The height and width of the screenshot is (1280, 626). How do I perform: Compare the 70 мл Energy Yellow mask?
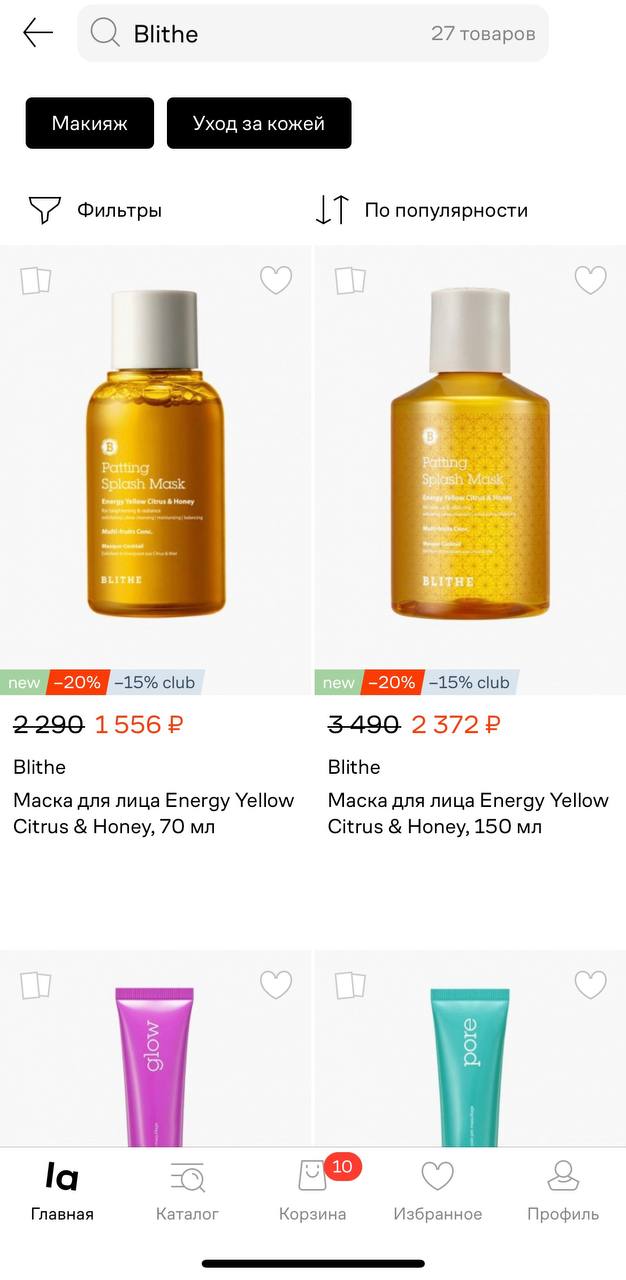tap(36, 280)
